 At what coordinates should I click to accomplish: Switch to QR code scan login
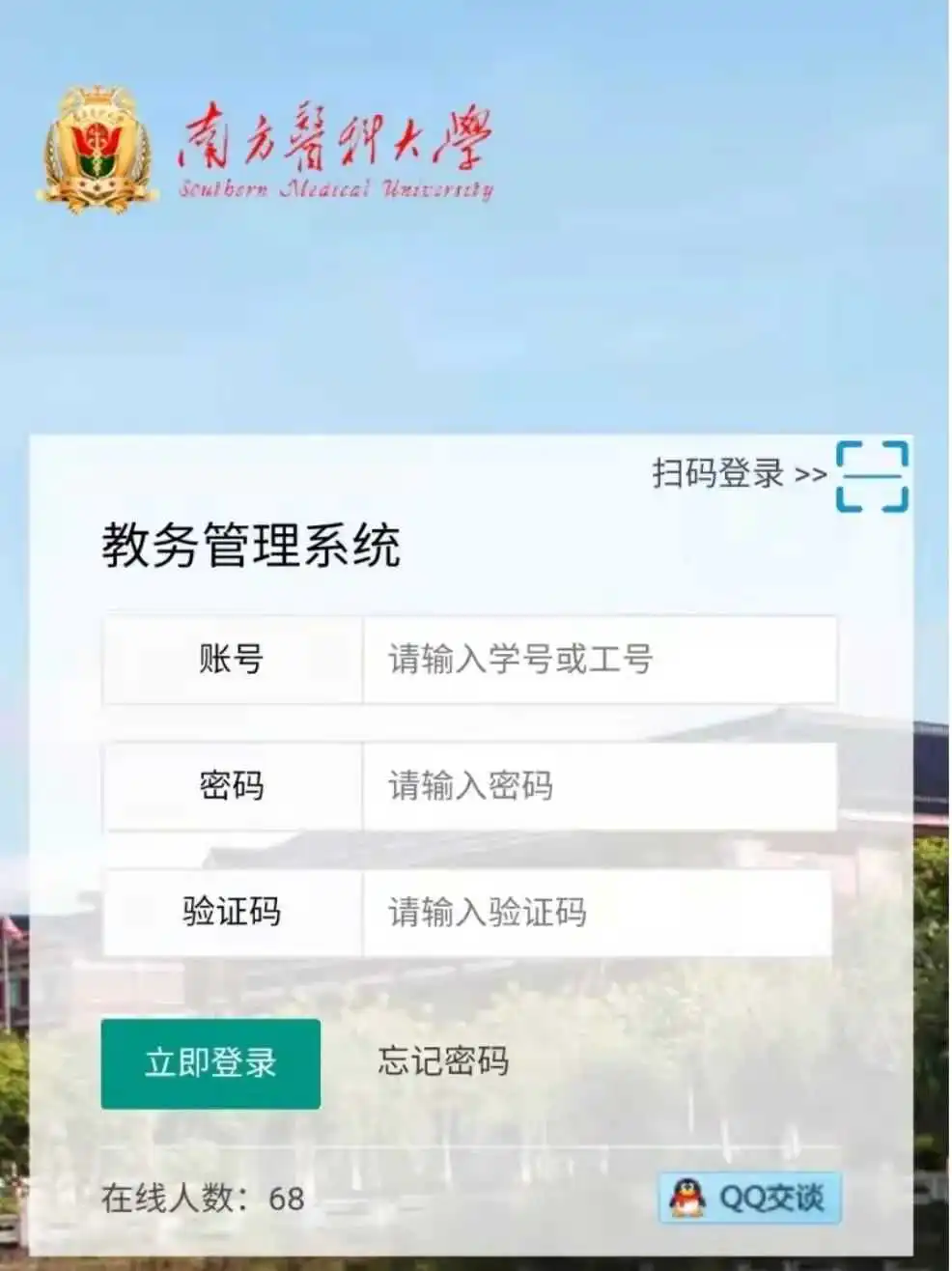pyautogui.click(x=871, y=475)
